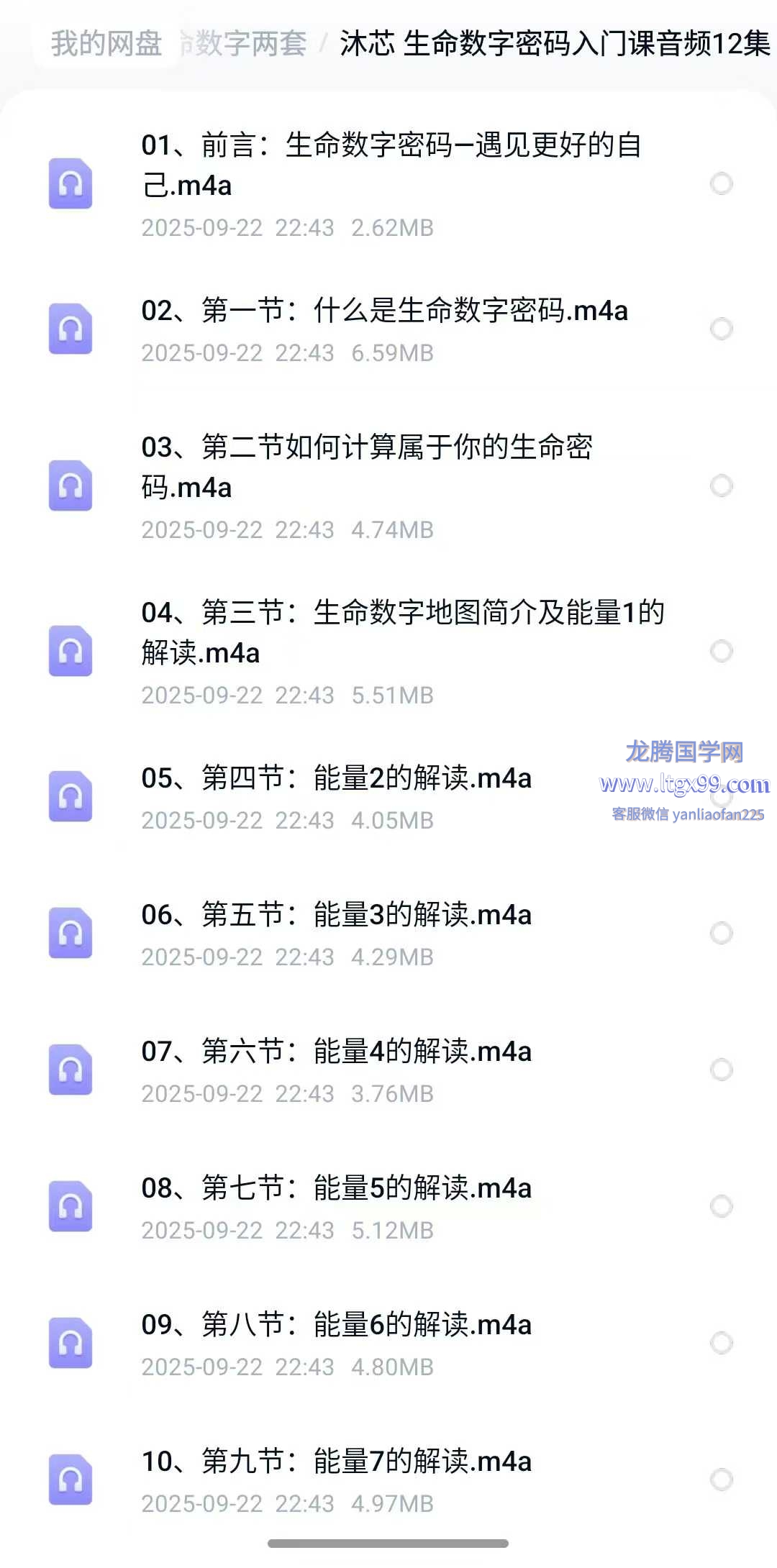Open the 数字两套 parent folder breadcrumb
The width and height of the screenshot is (777, 1568).
(248, 44)
